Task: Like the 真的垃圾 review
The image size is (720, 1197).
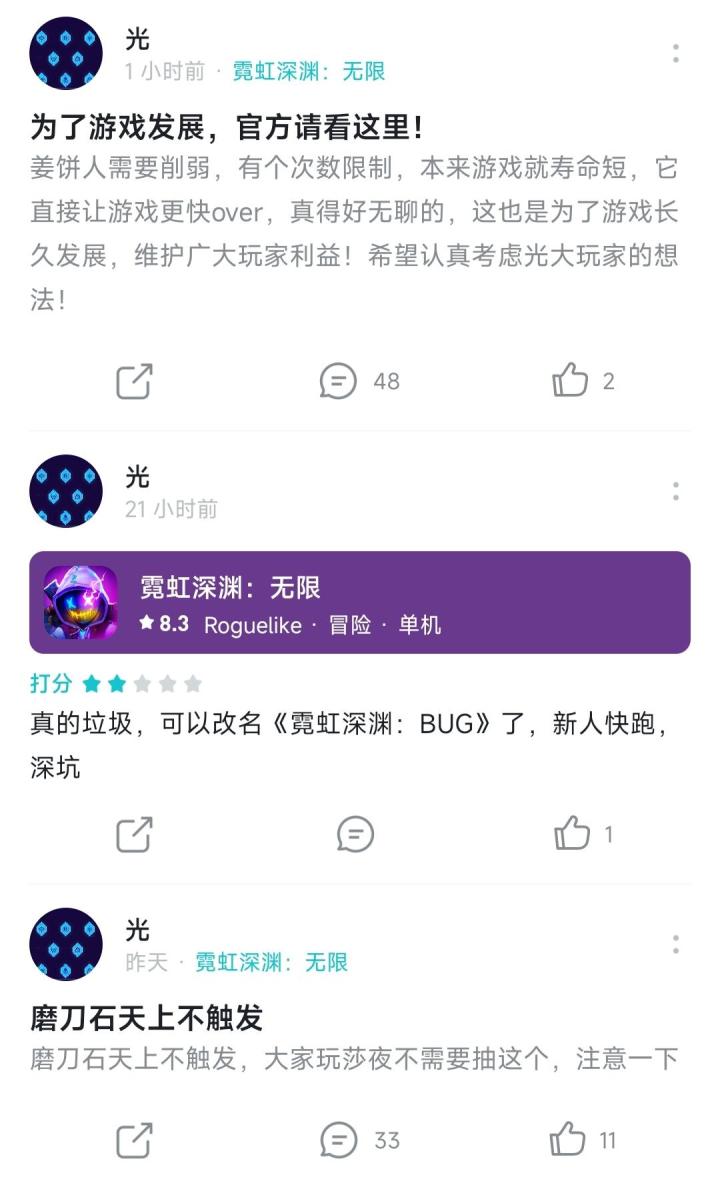Action: tap(583, 834)
